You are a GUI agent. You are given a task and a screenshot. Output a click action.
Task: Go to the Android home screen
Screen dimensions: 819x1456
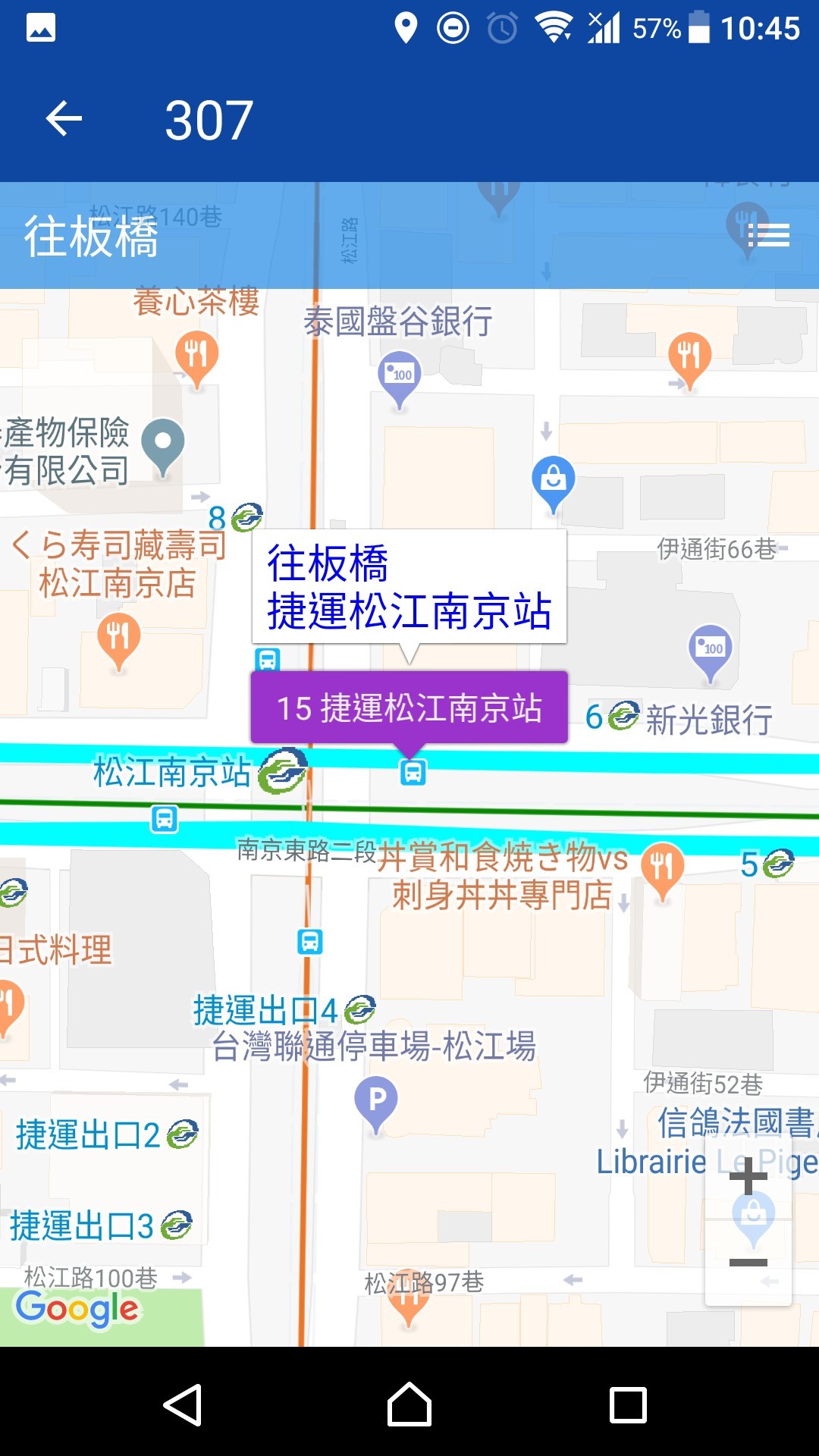click(x=409, y=1404)
